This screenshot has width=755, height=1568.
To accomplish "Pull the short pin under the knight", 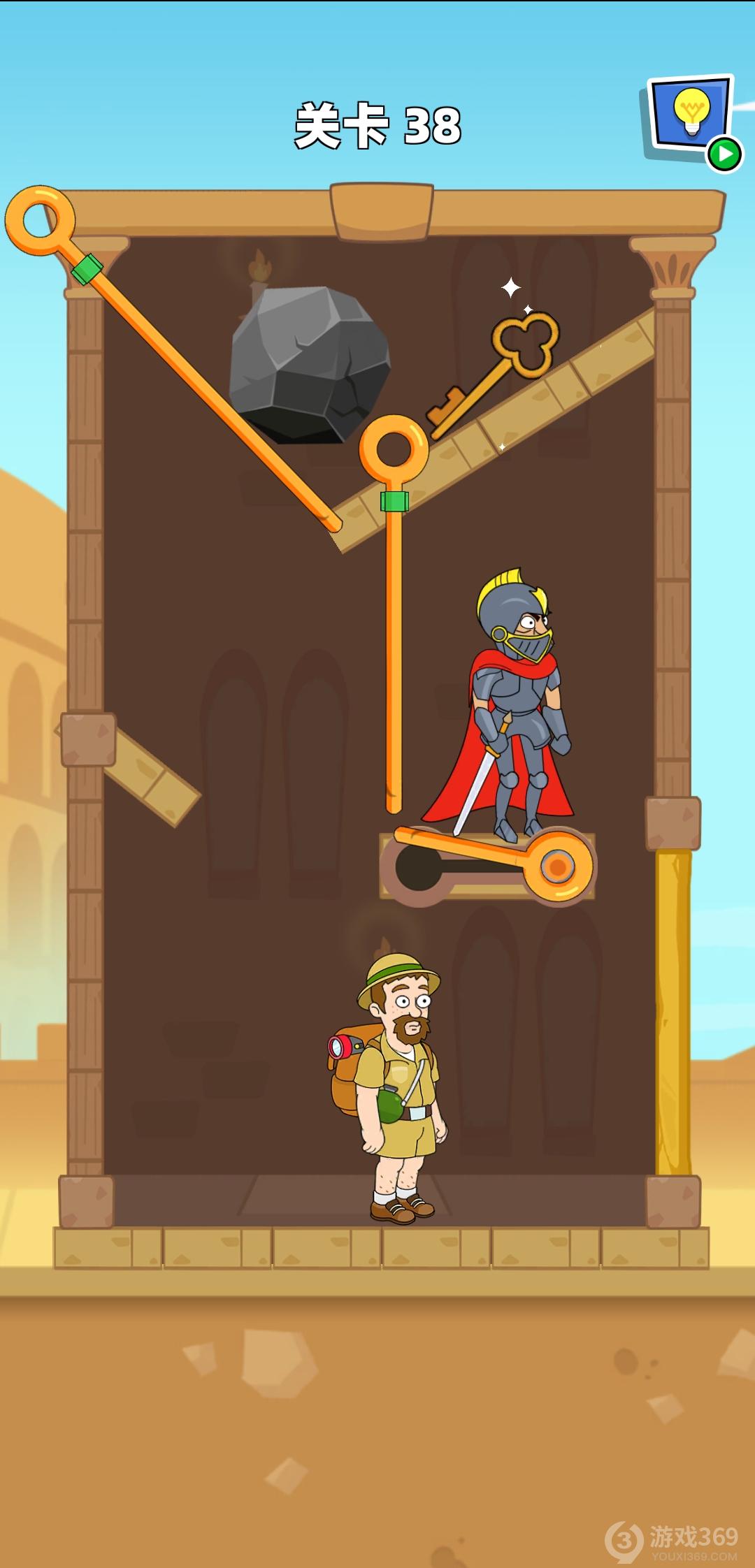I will point(557,867).
